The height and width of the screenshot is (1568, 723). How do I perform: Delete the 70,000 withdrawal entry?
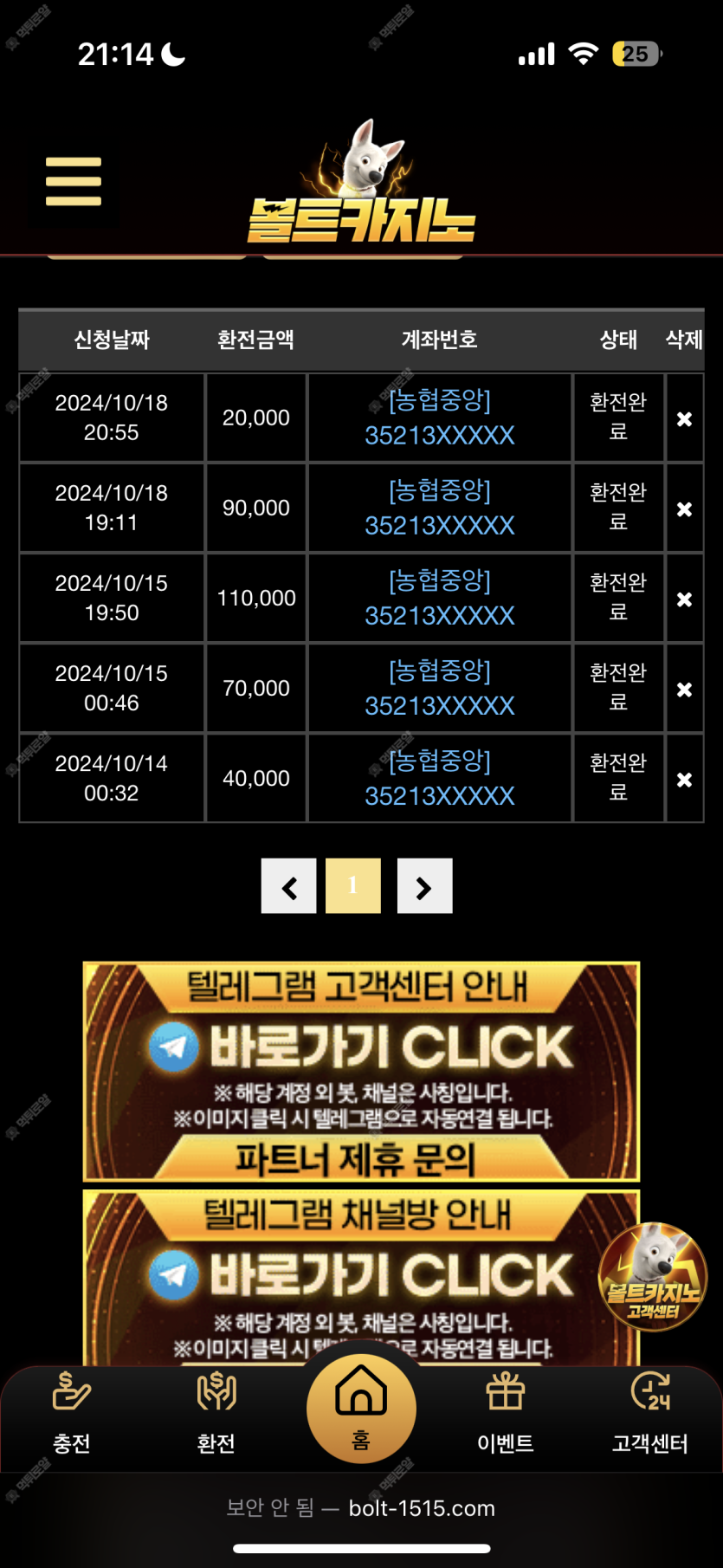684,690
